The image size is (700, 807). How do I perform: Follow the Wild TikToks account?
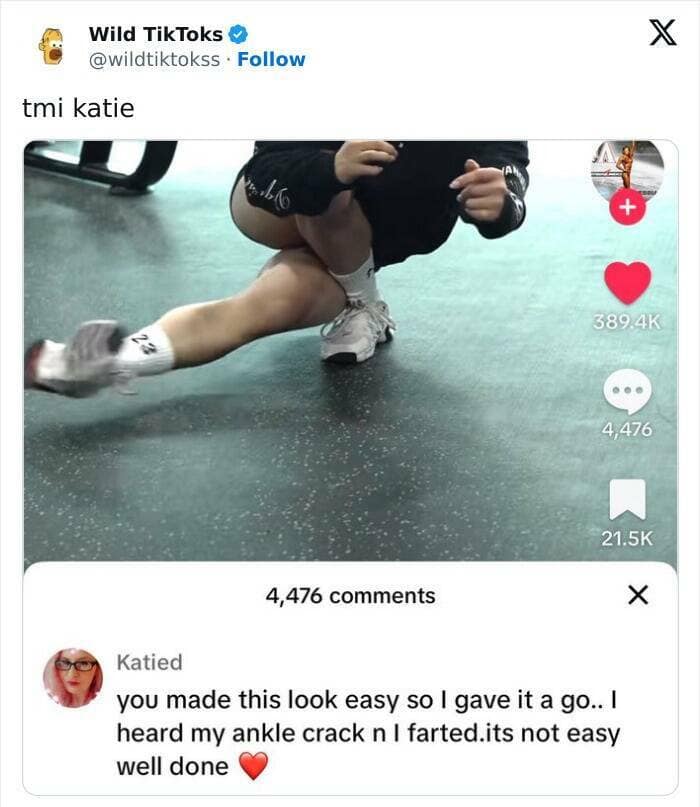point(271,59)
